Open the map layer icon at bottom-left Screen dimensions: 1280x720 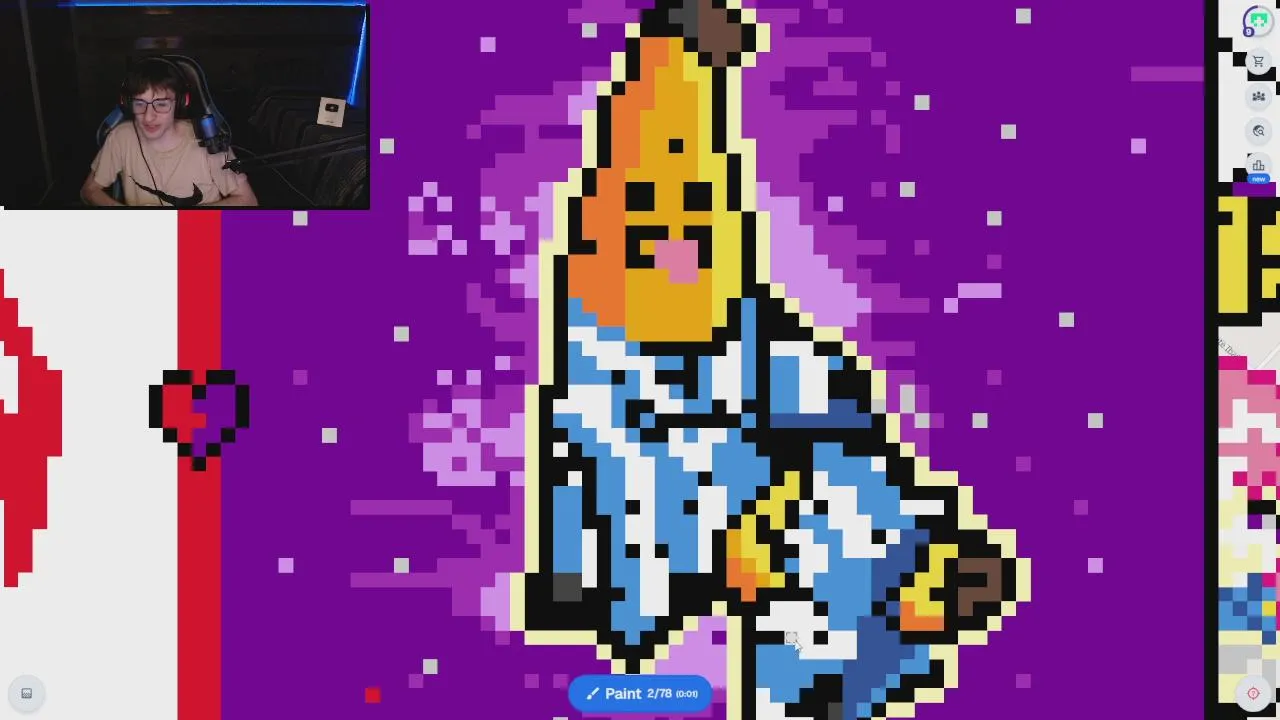[x=27, y=693]
